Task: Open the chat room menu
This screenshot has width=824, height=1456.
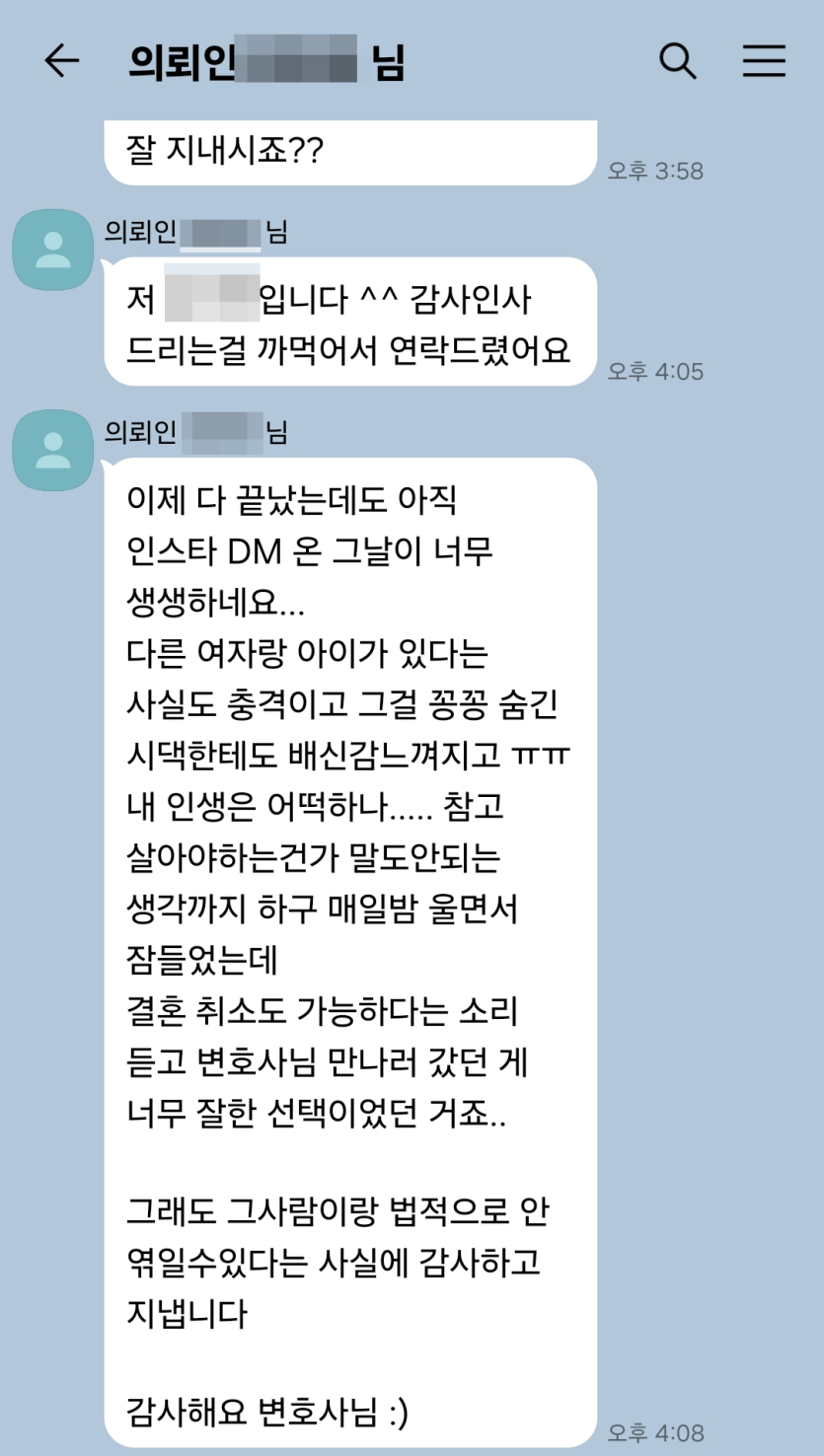Action: tap(764, 61)
